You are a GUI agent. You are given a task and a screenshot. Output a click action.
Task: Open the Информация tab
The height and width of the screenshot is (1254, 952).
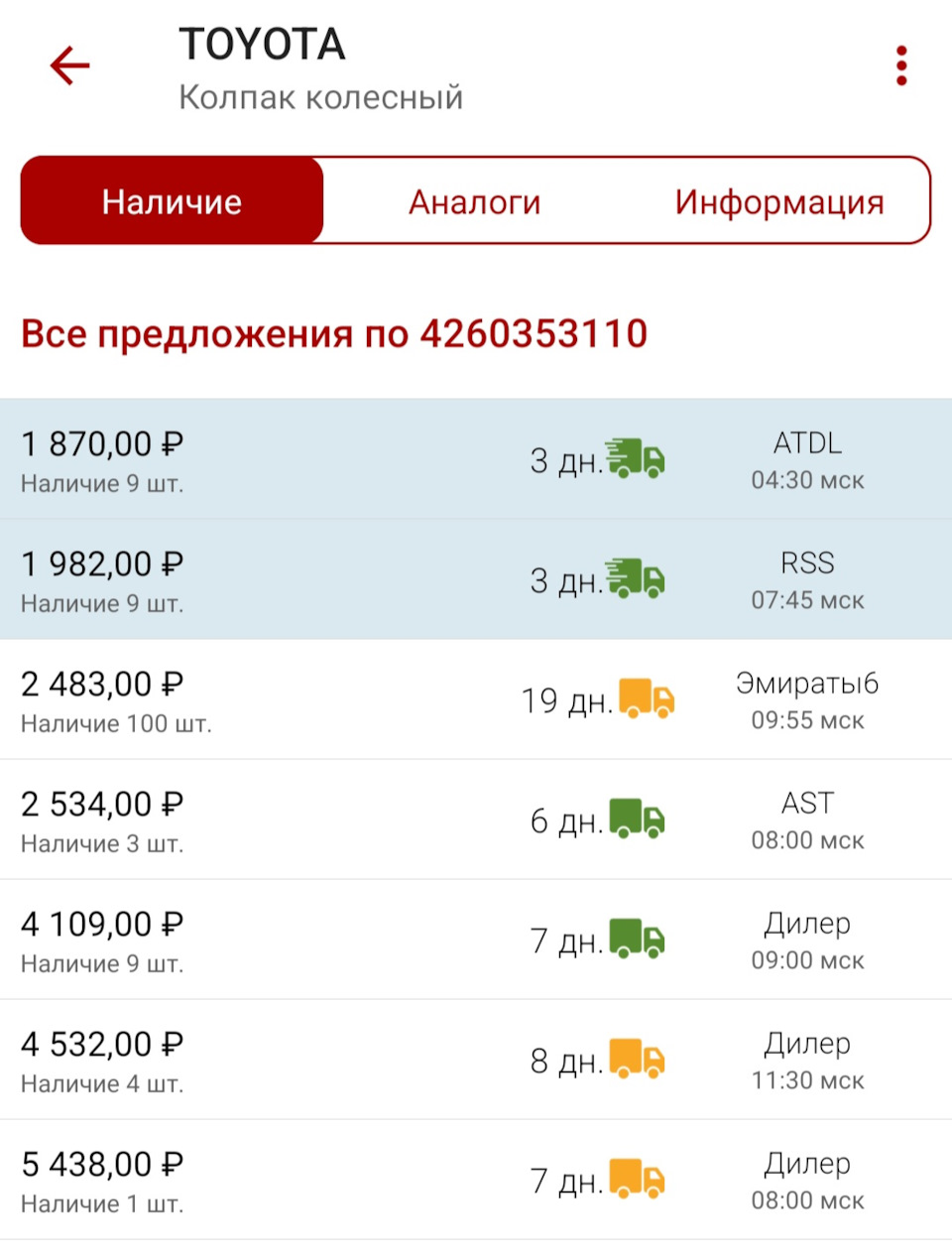coord(780,200)
